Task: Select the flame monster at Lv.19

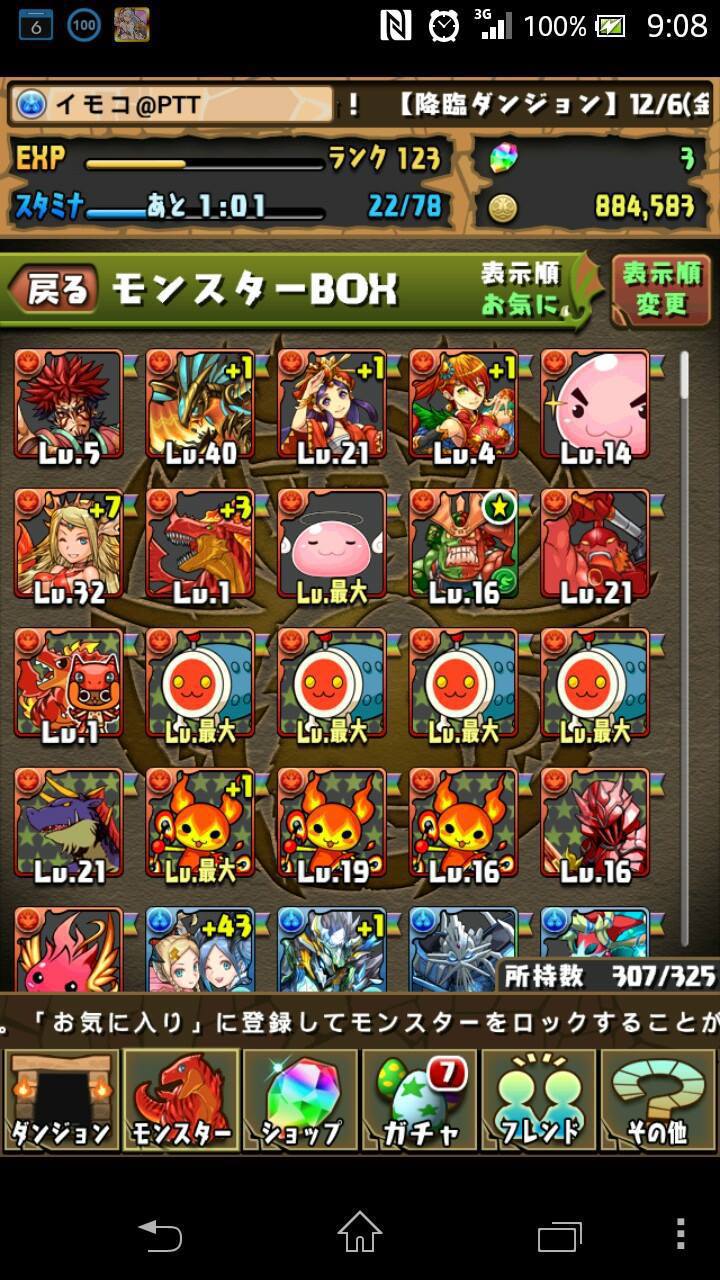Action: (x=332, y=824)
